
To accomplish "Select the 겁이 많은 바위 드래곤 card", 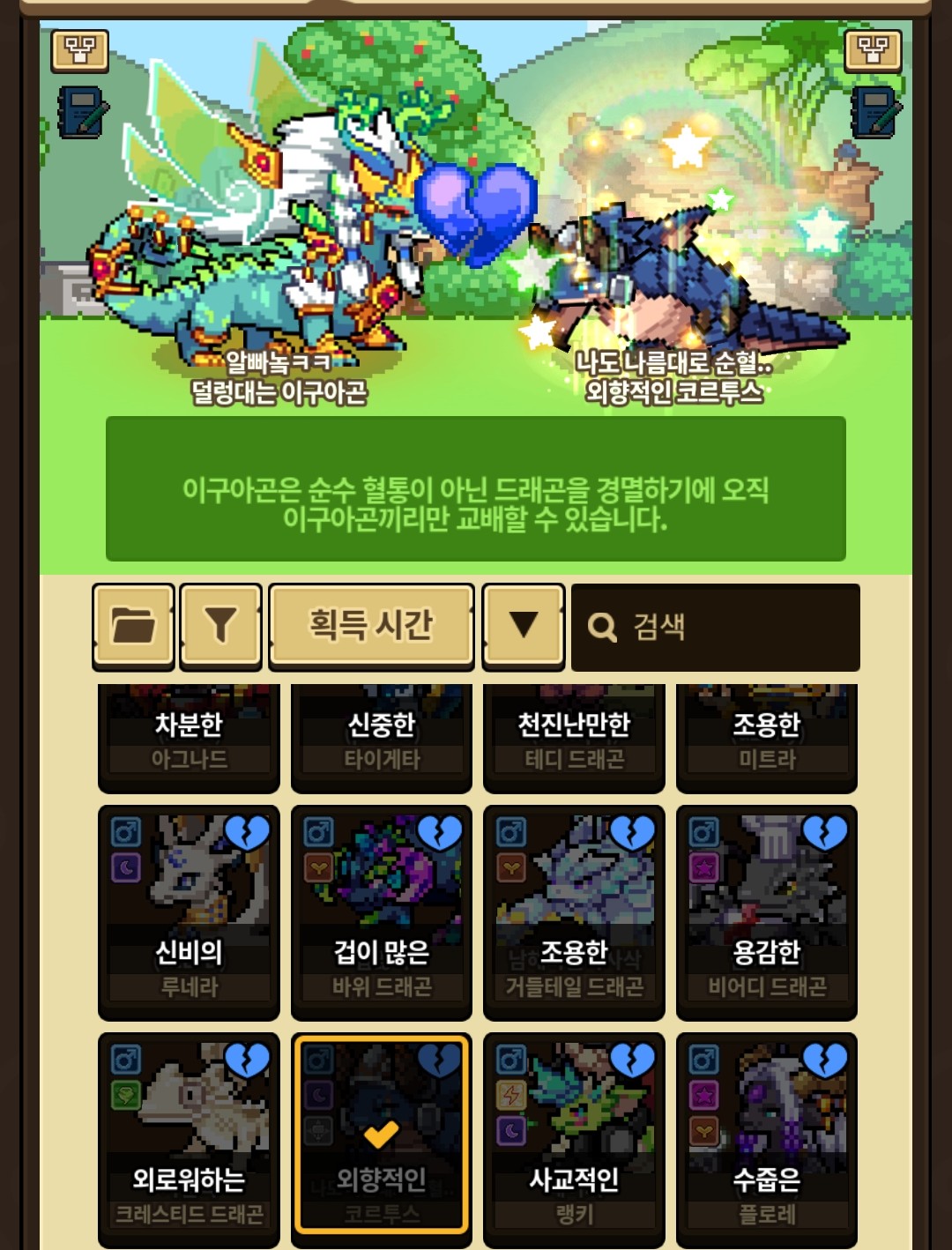I will pos(382,912).
